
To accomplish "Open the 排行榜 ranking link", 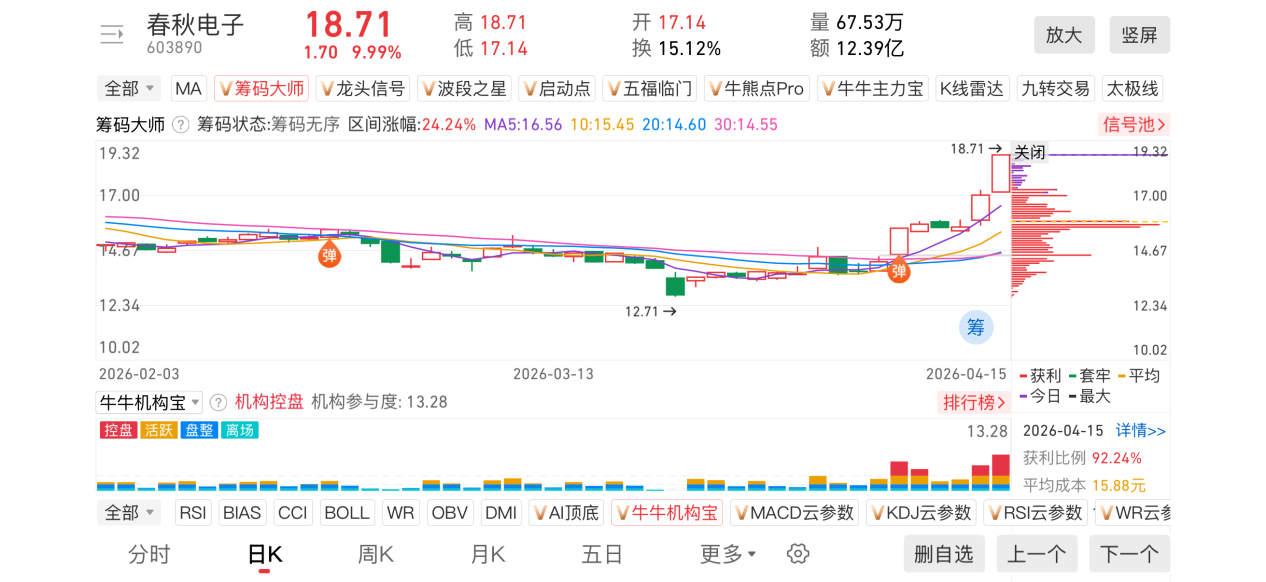I will [x=973, y=402].
